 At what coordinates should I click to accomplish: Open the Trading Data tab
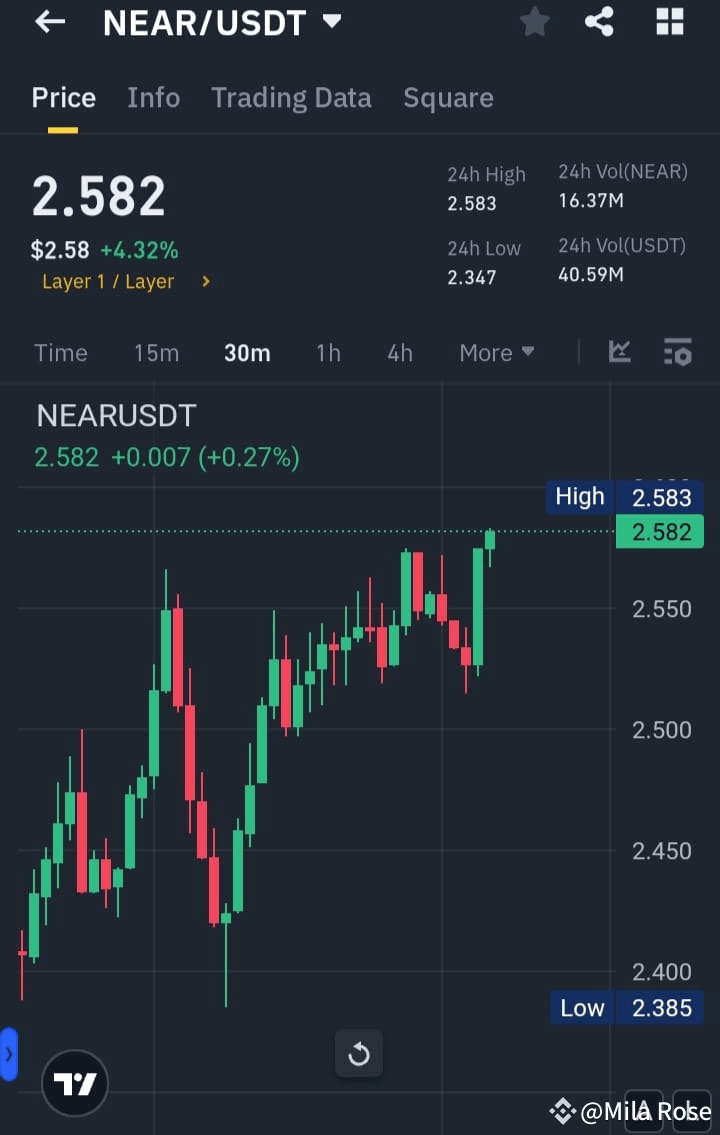pos(291,97)
